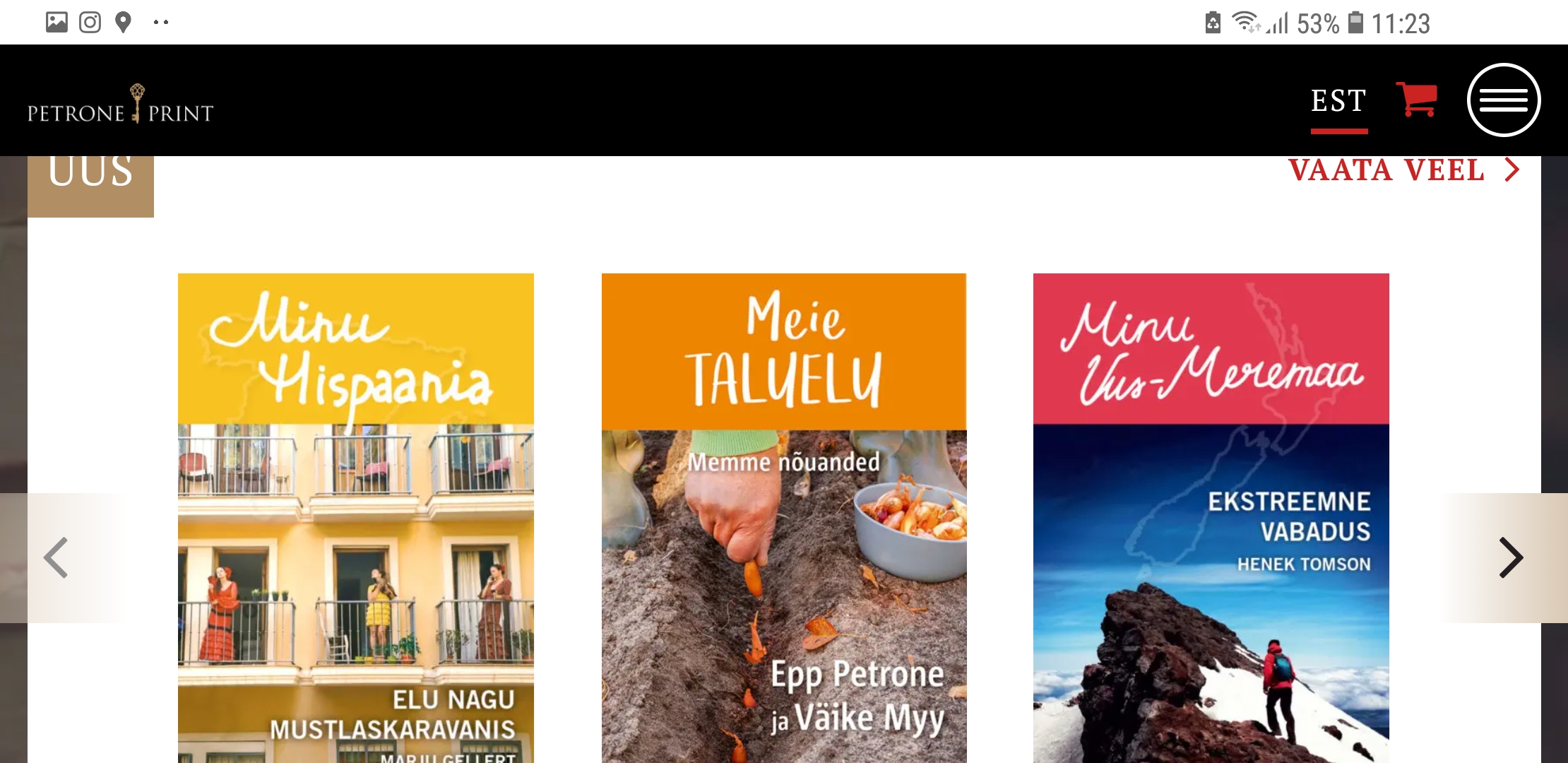Open the Meie Taluelu book
The width and height of the screenshot is (1568, 763).
(x=784, y=516)
